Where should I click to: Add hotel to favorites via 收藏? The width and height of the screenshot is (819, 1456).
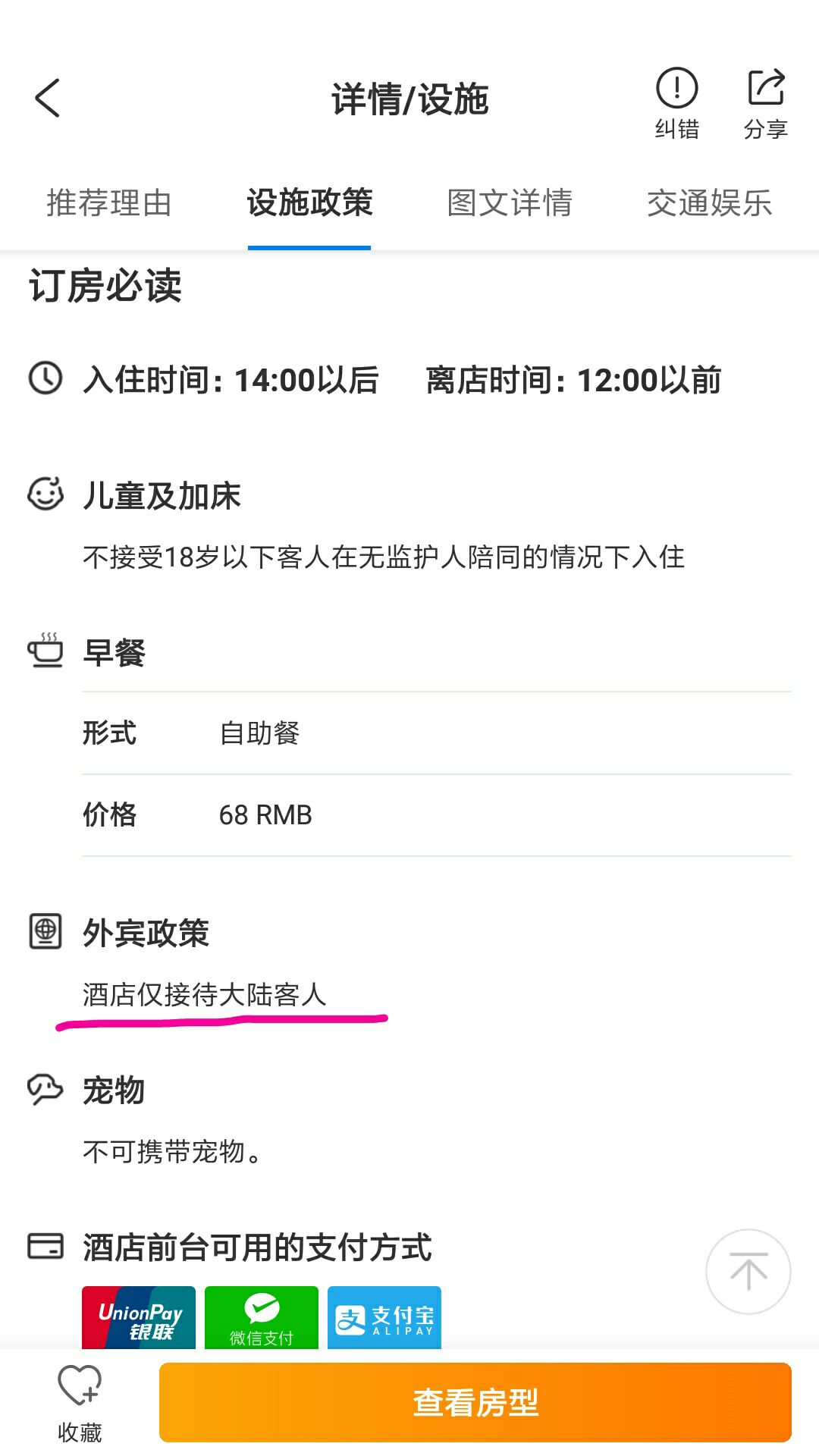80,1403
